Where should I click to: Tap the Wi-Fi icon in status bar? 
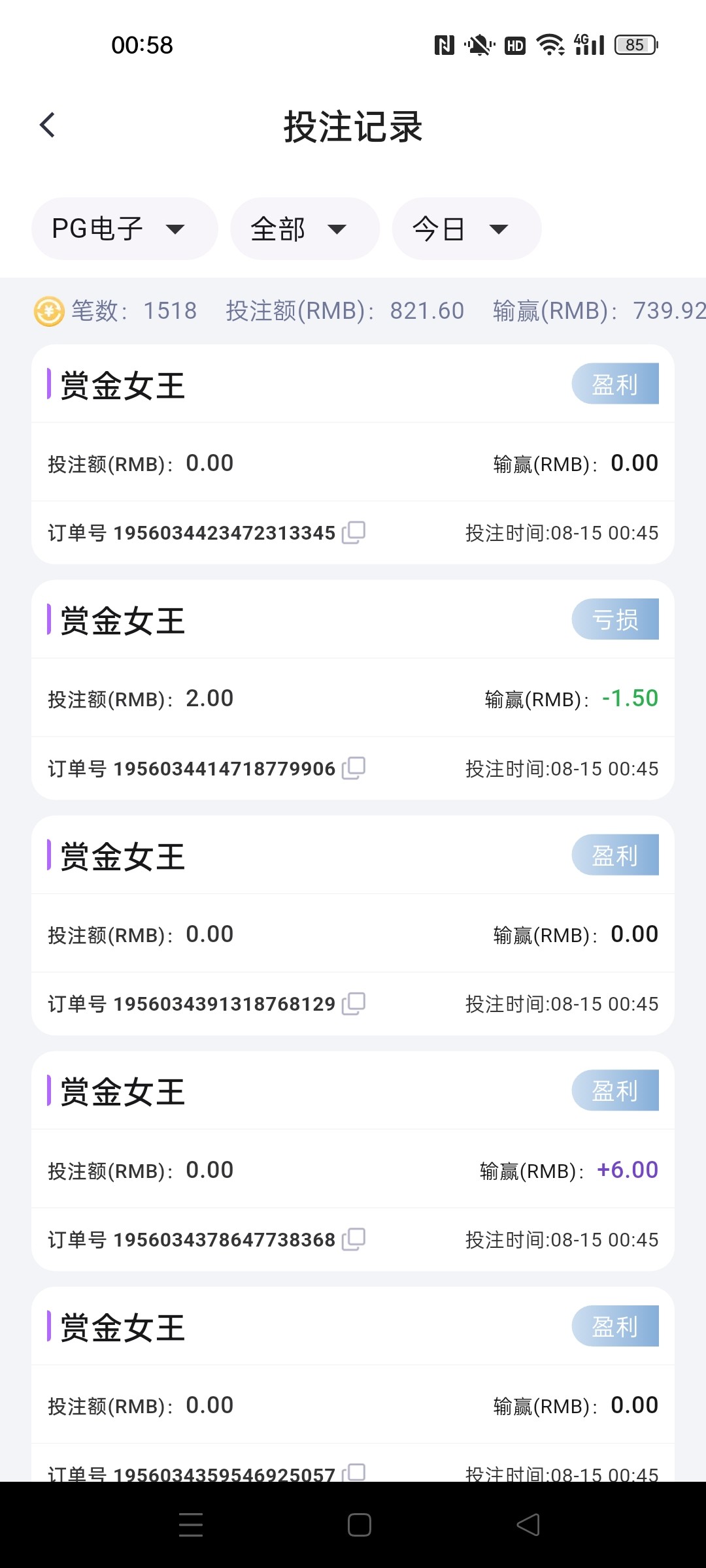[550, 44]
